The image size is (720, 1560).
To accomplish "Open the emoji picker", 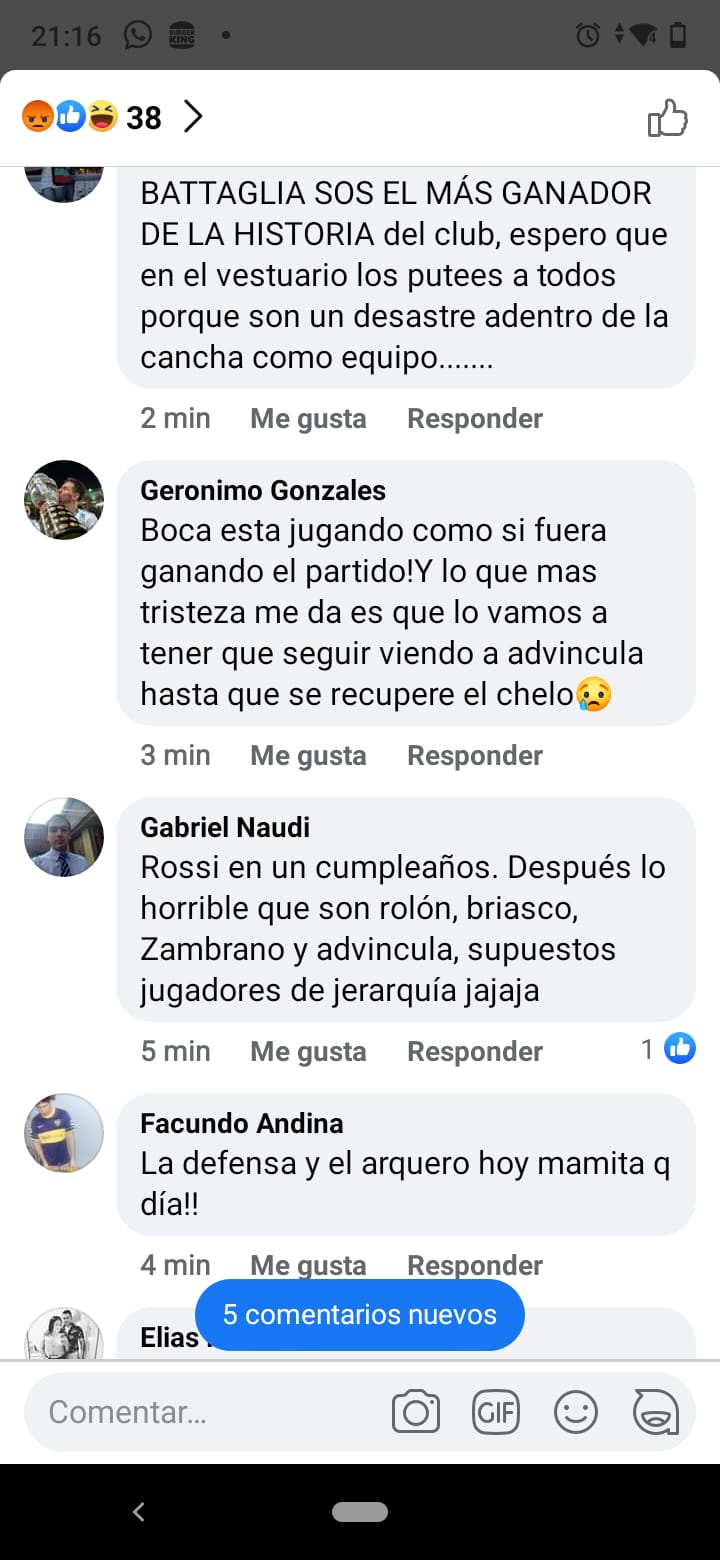I will click(x=576, y=1412).
